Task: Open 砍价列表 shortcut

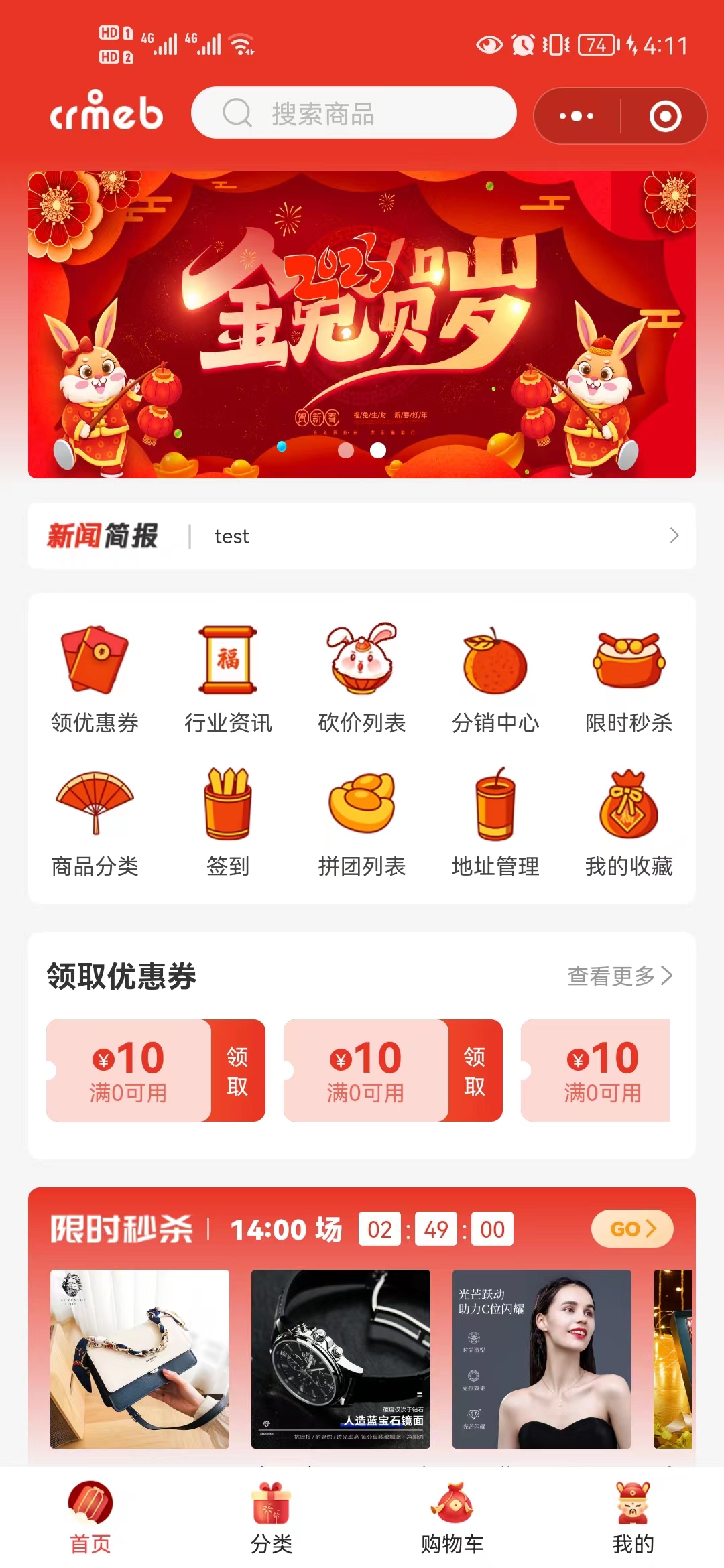Action: [362, 678]
